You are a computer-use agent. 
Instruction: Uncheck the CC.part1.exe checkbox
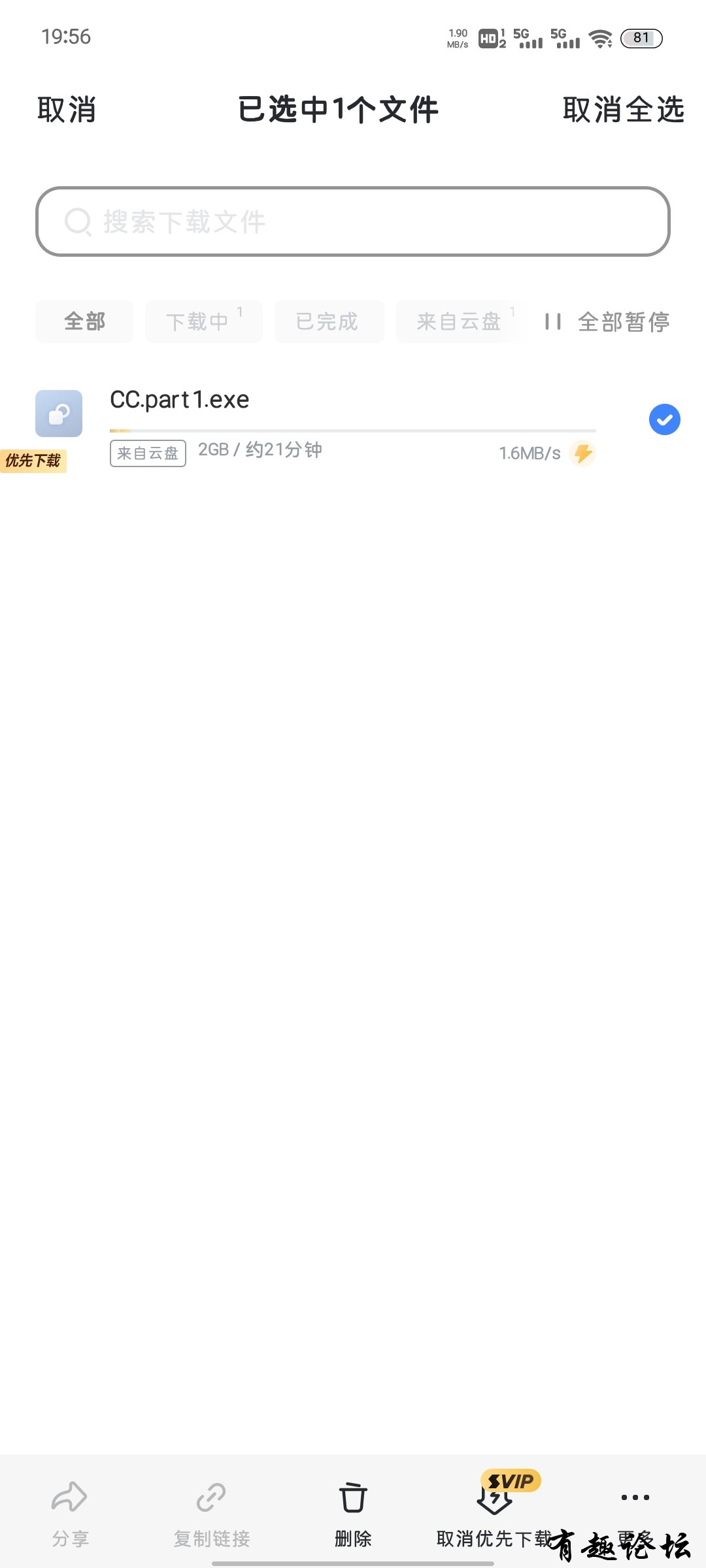click(x=664, y=419)
